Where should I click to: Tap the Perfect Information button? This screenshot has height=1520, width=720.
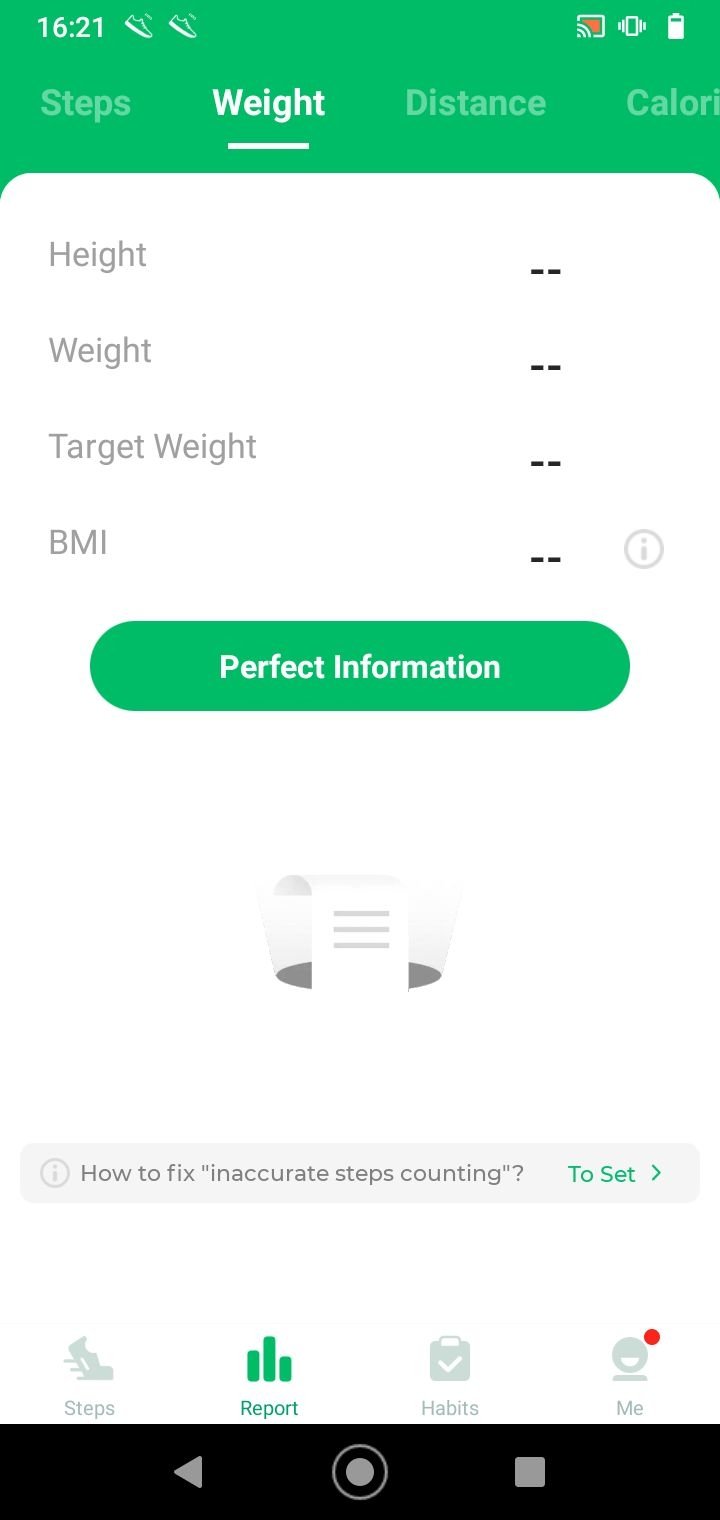click(x=360, y=666)
